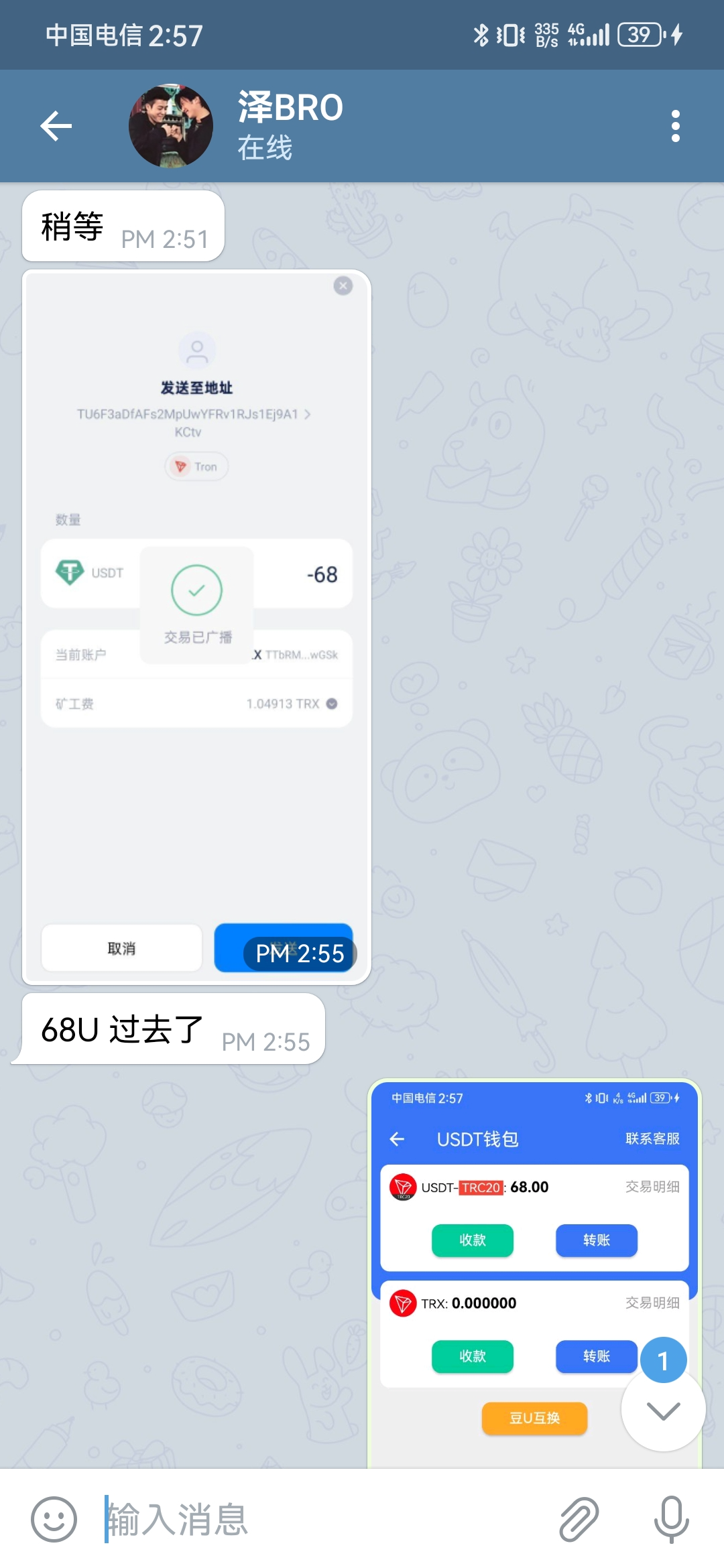The height and width of the screenshot is (1568, 724).
Task: Open 泽BRO's profile avatar
Action: coord(171,126)
